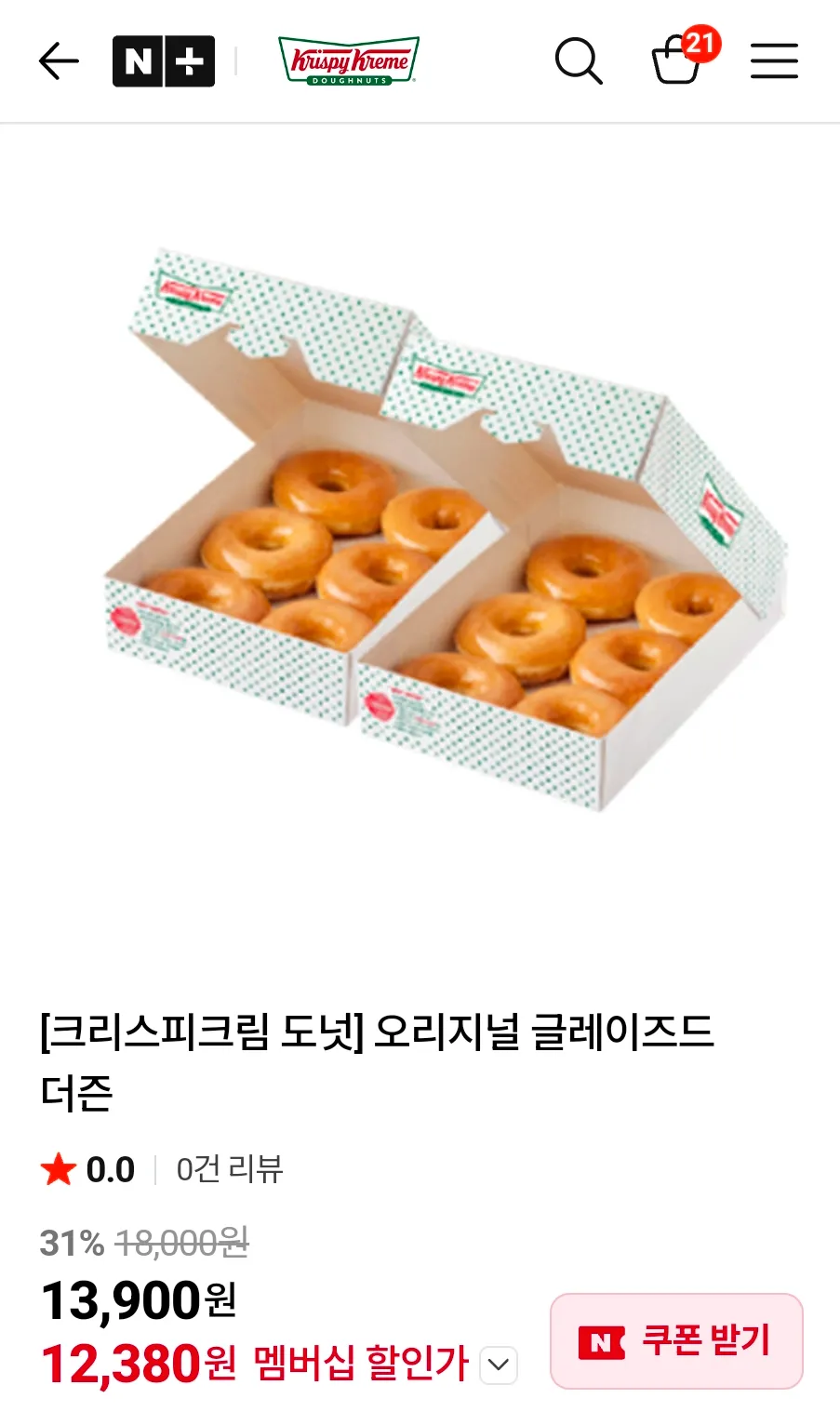Tap the 쿠폰 받기 coupon button

click(676, 1340)
